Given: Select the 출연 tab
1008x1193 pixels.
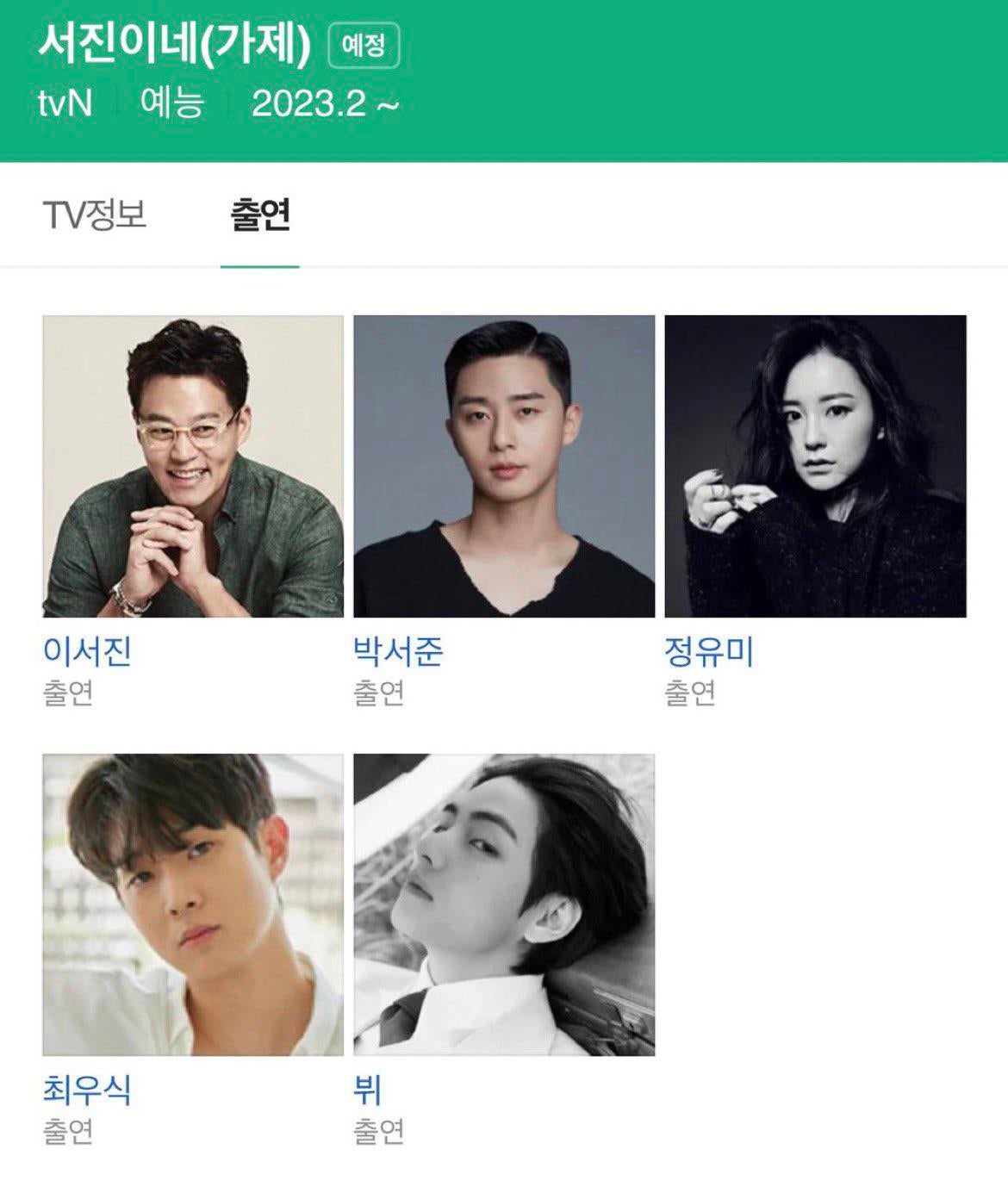Looking at the screenshot, I should (259, 214).
